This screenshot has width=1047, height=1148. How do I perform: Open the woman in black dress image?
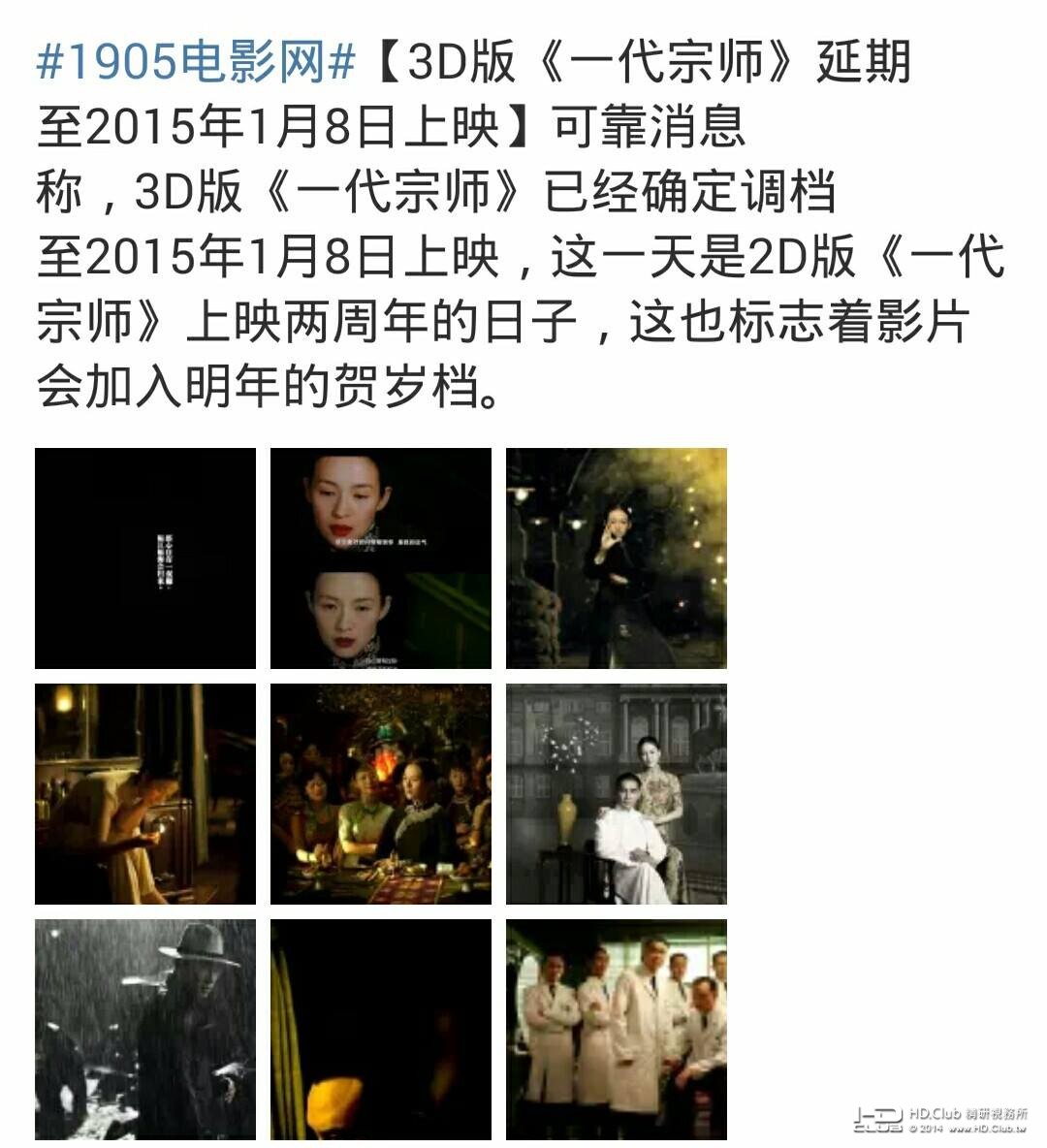[617, 558]
